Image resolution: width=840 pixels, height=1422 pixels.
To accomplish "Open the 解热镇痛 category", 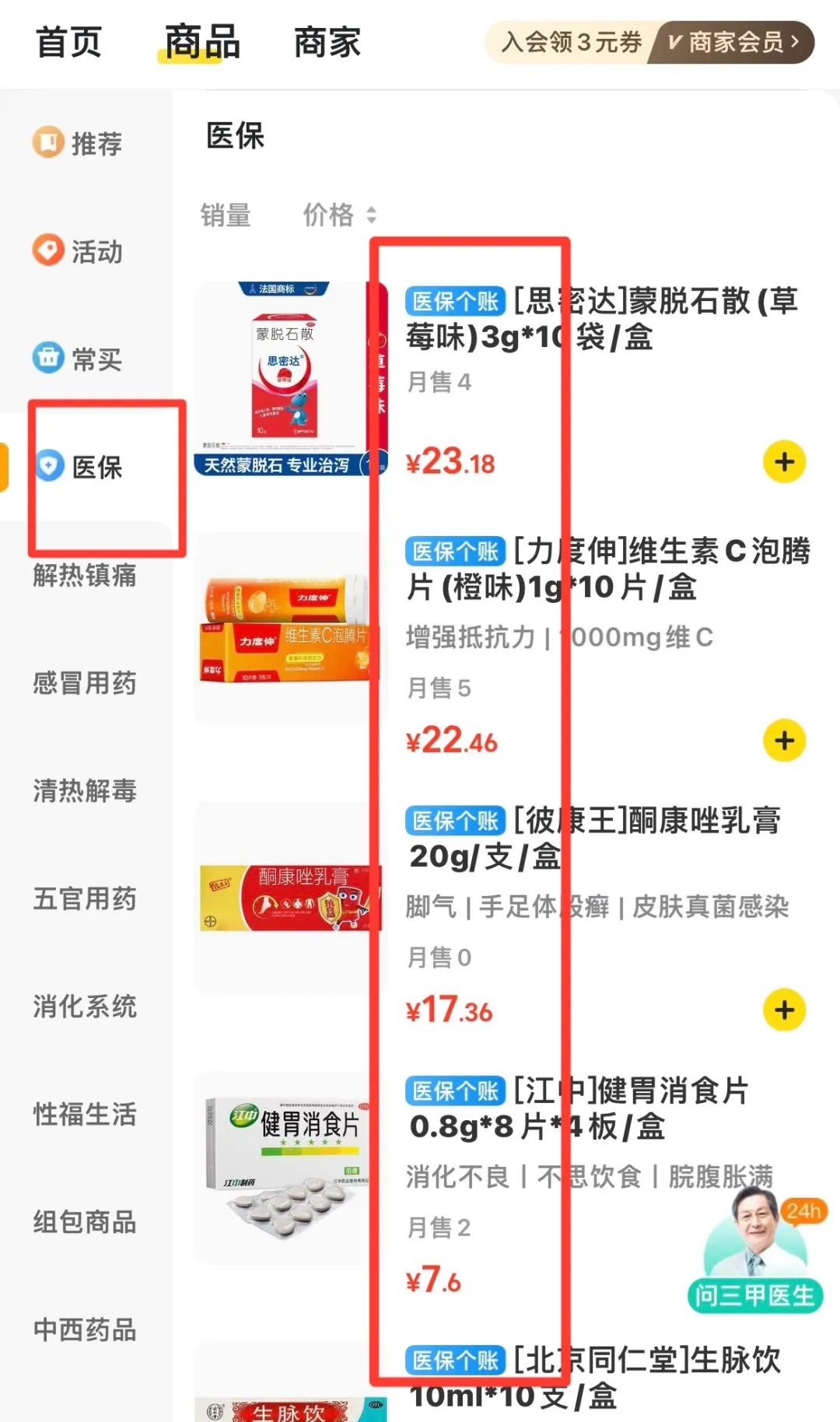I will (85, 576).
